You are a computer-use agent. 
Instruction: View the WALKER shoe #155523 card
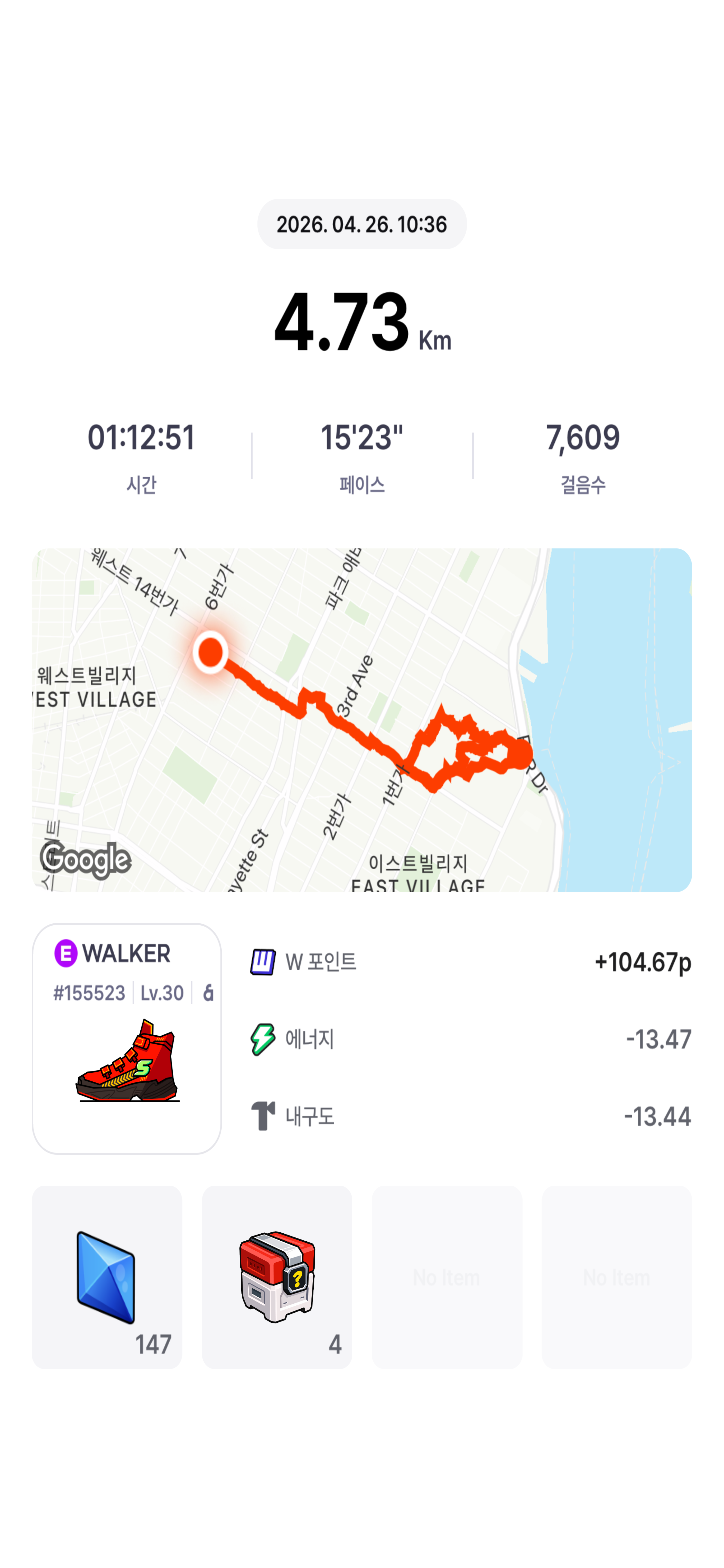coord(126,1038)
